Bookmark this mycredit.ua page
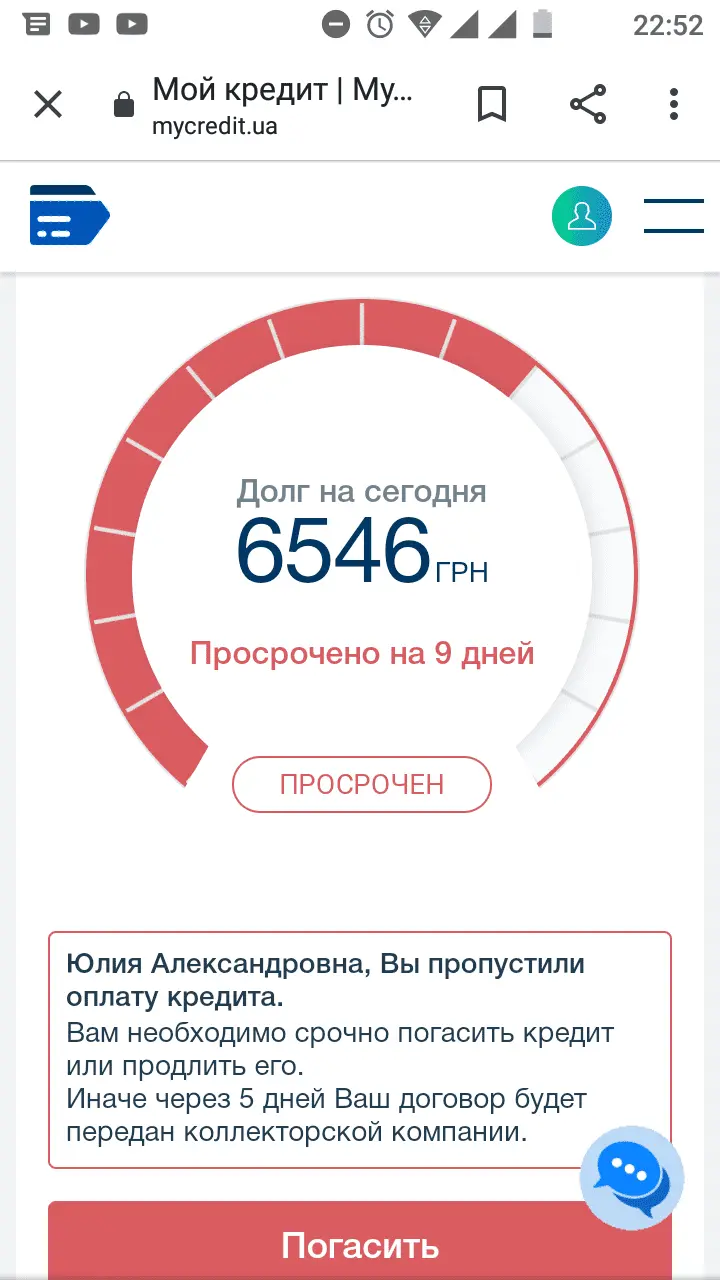The width and height of the screenshot is (720, 1280). [491, 104]
